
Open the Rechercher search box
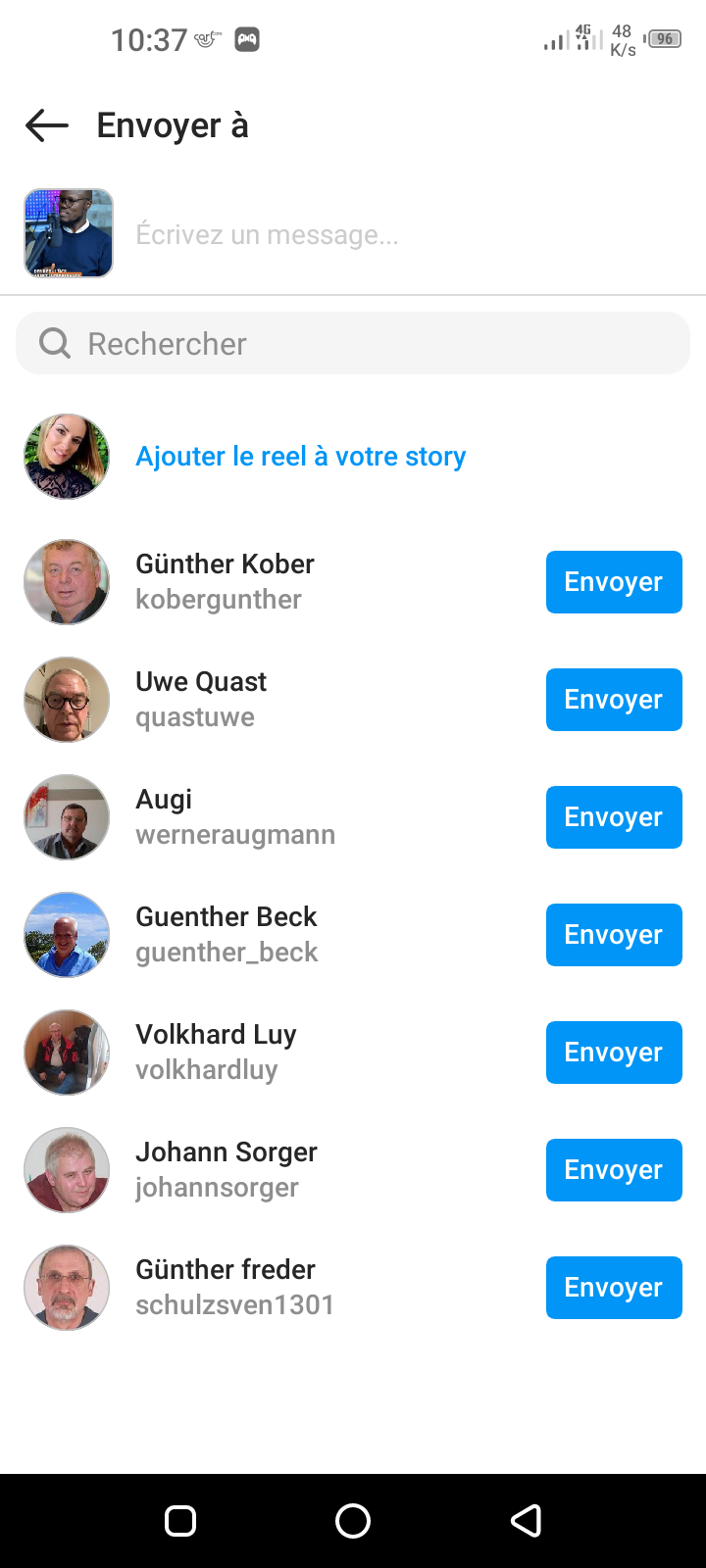pos(353,343)
